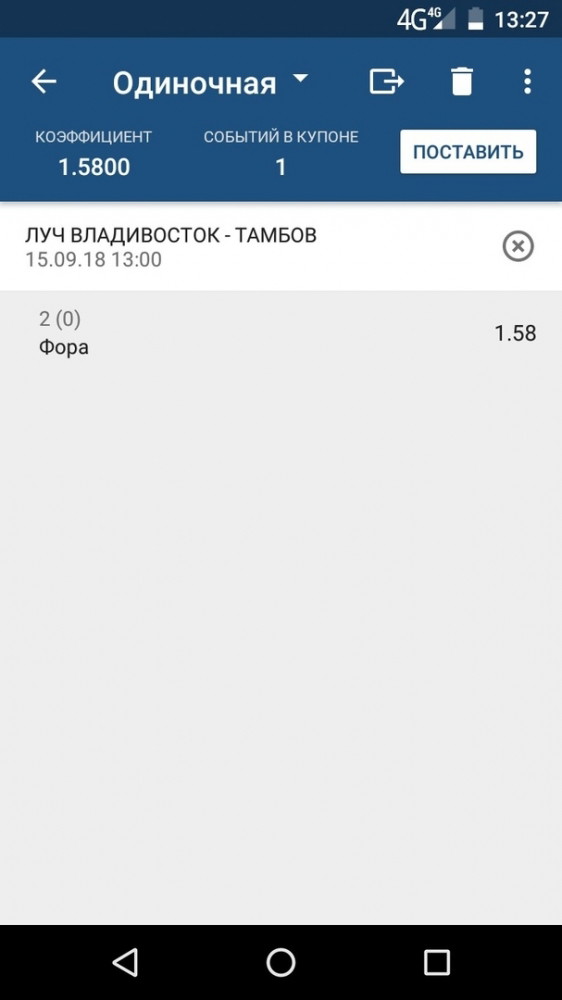Open the system recent apps view
562x1000 pixels.
[x=437, y=962]
